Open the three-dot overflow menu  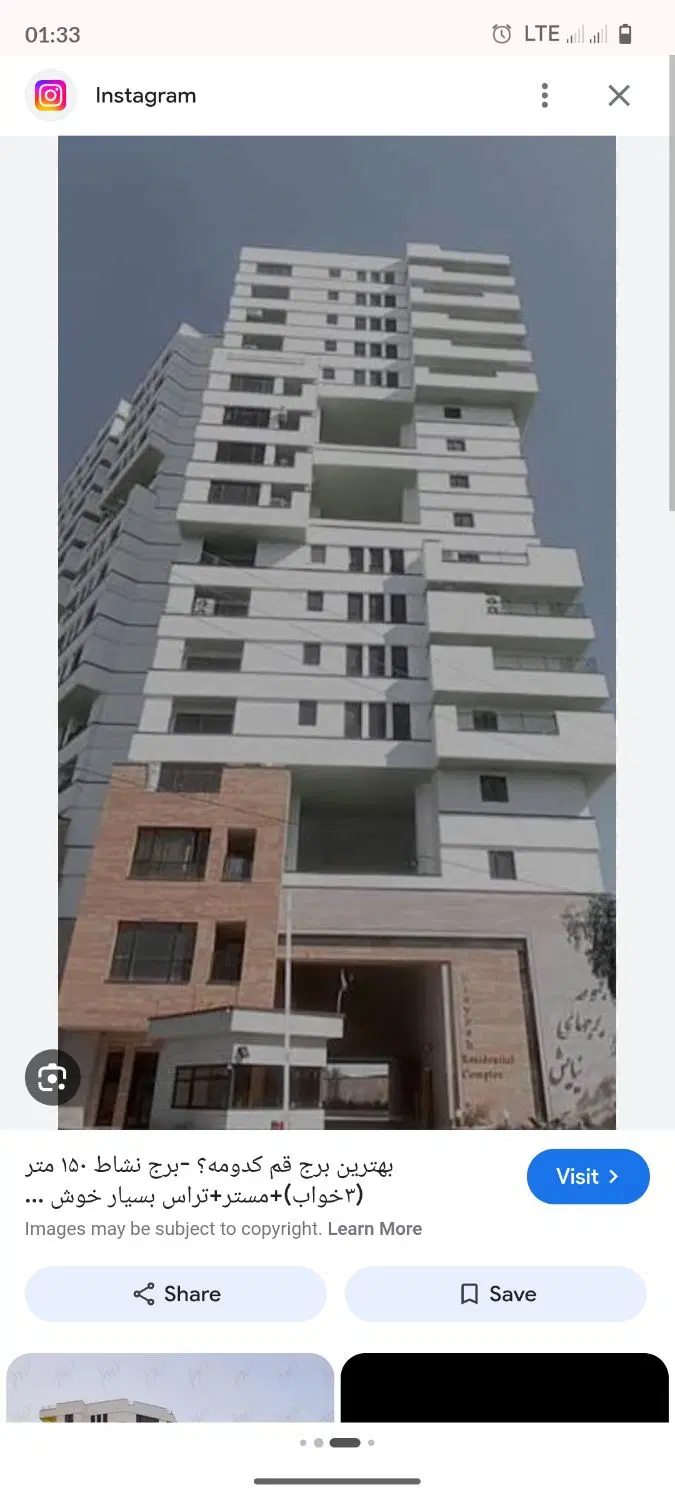pos(544,96)
